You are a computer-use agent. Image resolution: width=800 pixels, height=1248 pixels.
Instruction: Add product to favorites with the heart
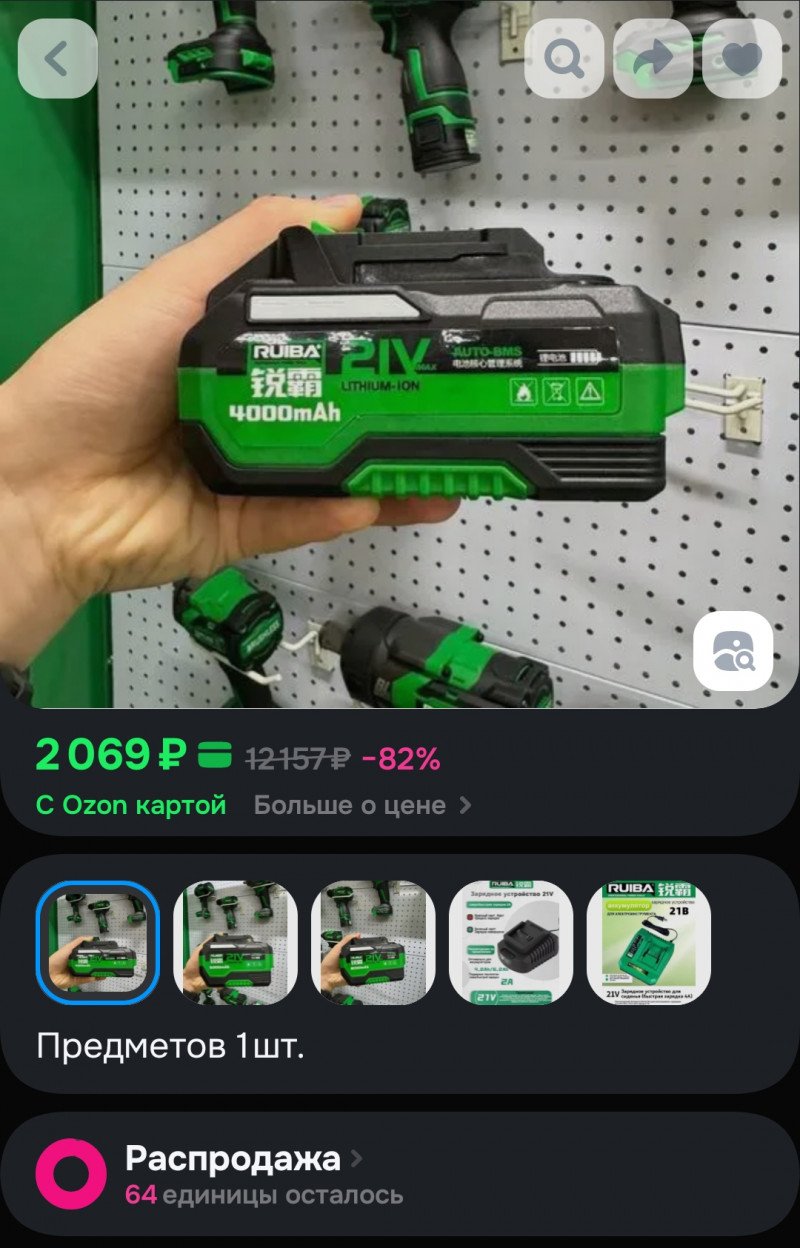tap(741, 59)
